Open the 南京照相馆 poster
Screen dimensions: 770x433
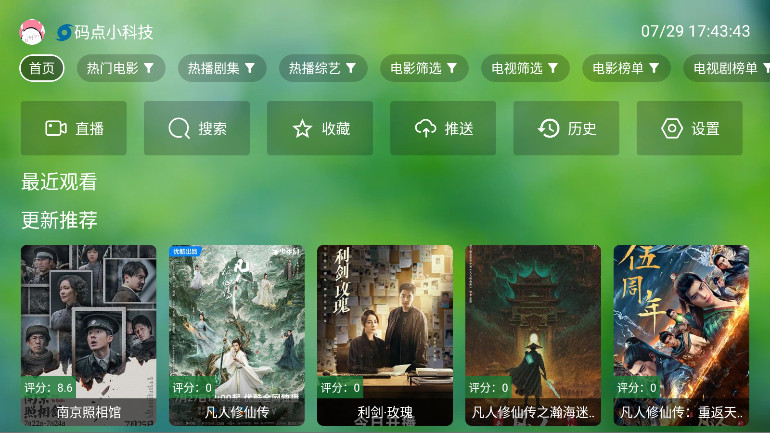click(89, 335)
